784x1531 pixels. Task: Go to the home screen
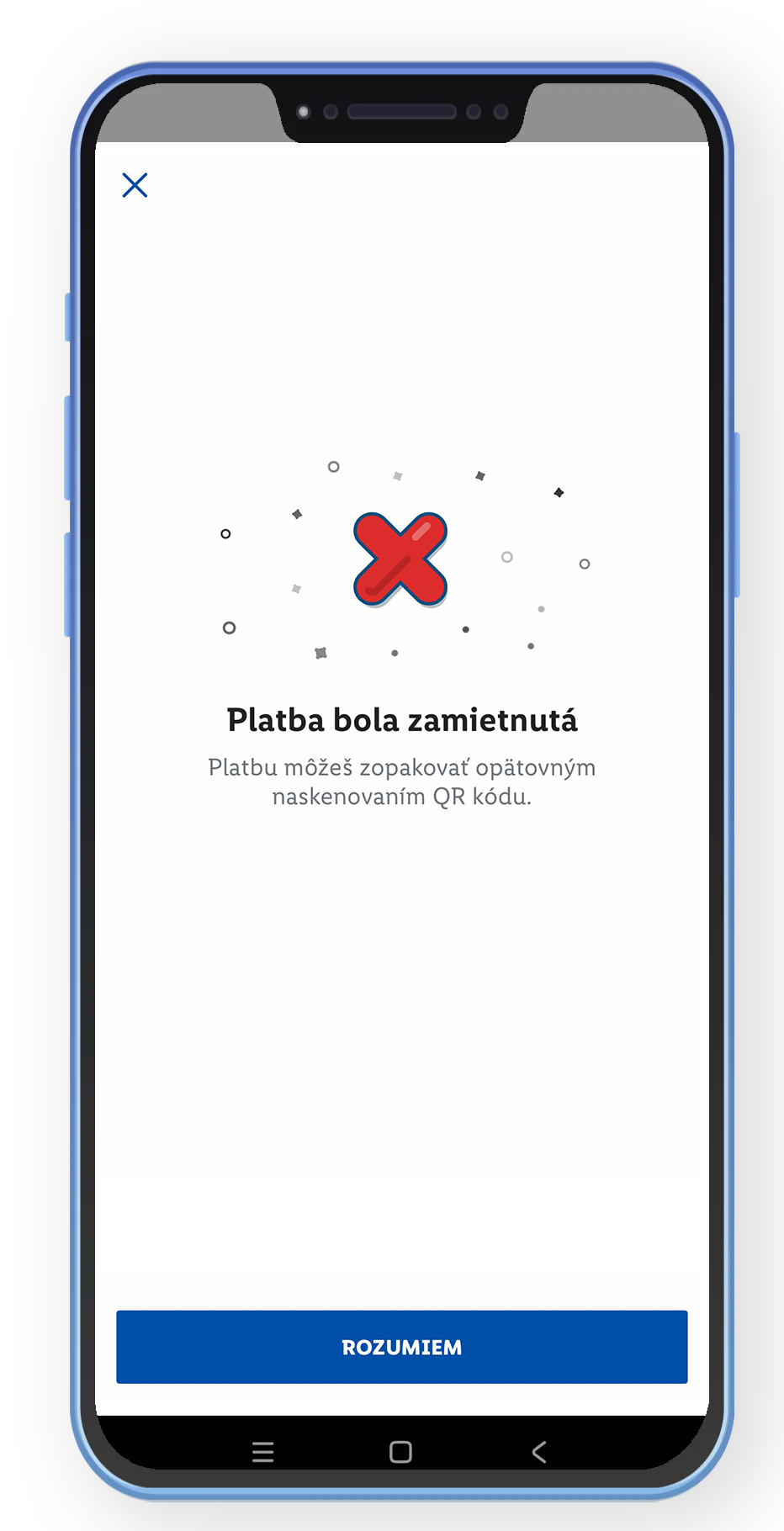point(400,1452)
